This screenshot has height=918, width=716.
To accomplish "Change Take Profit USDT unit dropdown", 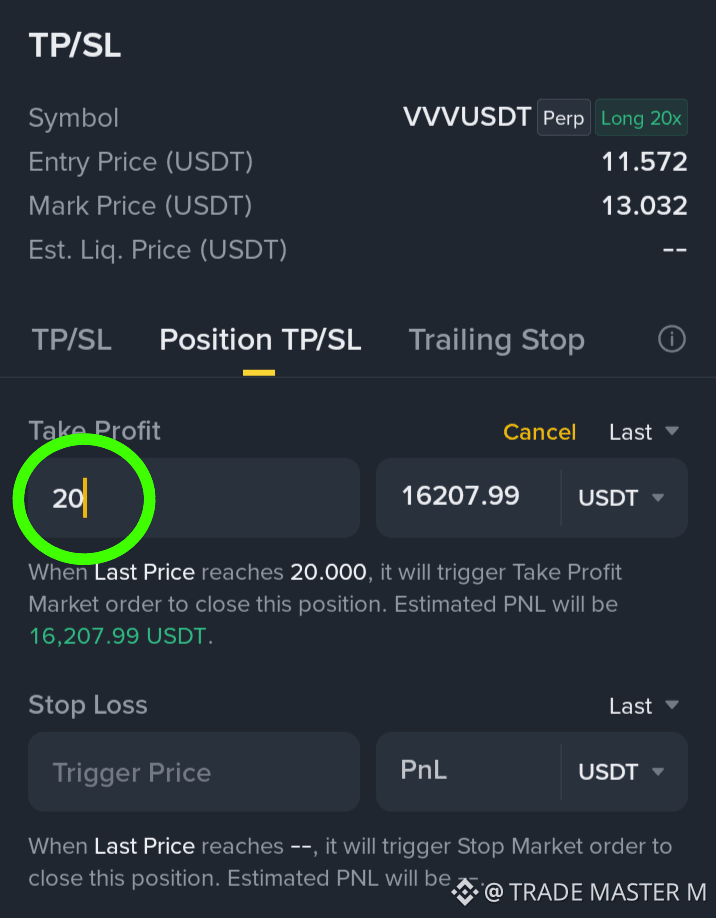I will tap(621, 498).
